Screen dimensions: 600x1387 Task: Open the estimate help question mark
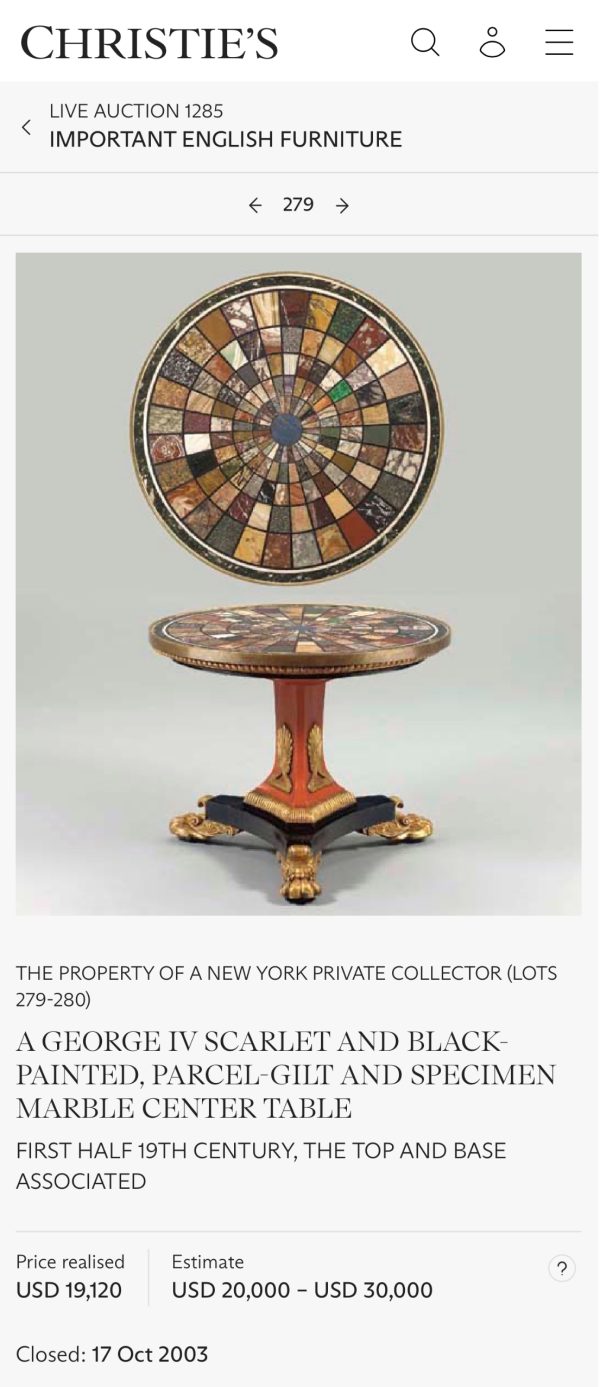click(x=562, y=1269)
